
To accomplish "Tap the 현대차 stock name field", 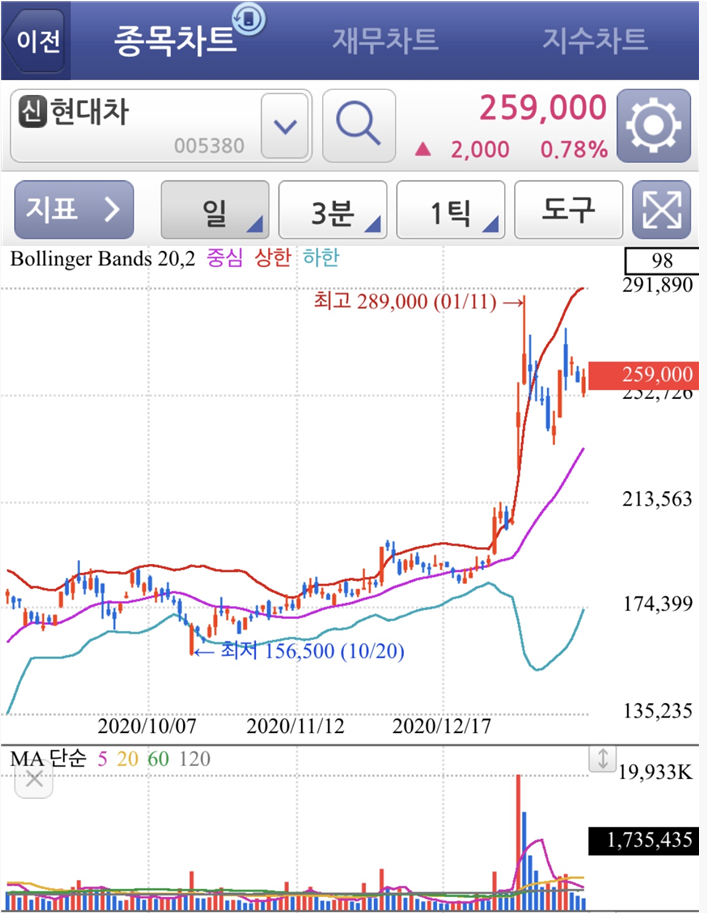I will [x=135, y=126].
